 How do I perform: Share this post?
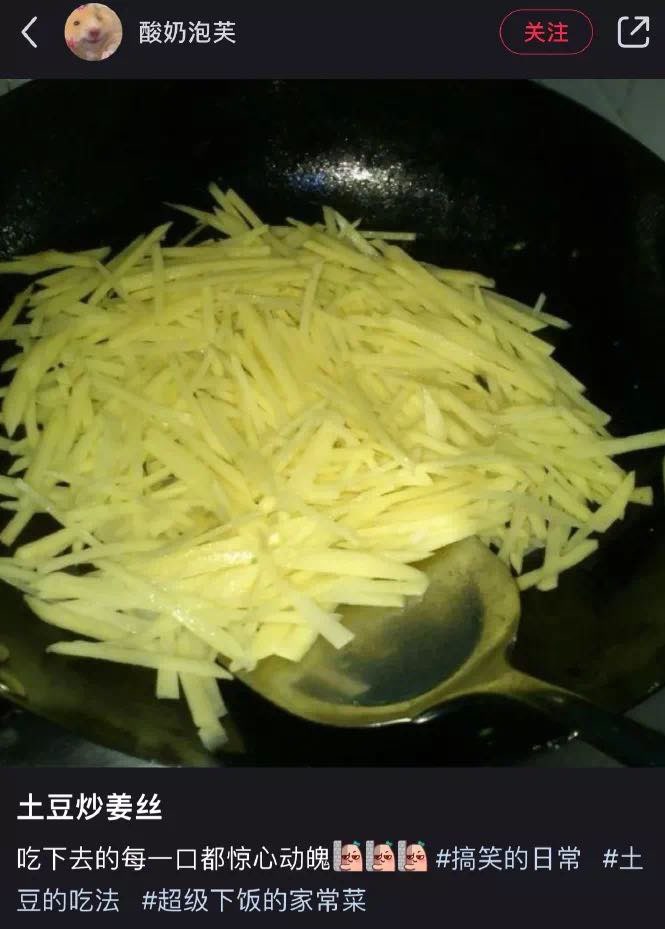click(x=632, y=33)
